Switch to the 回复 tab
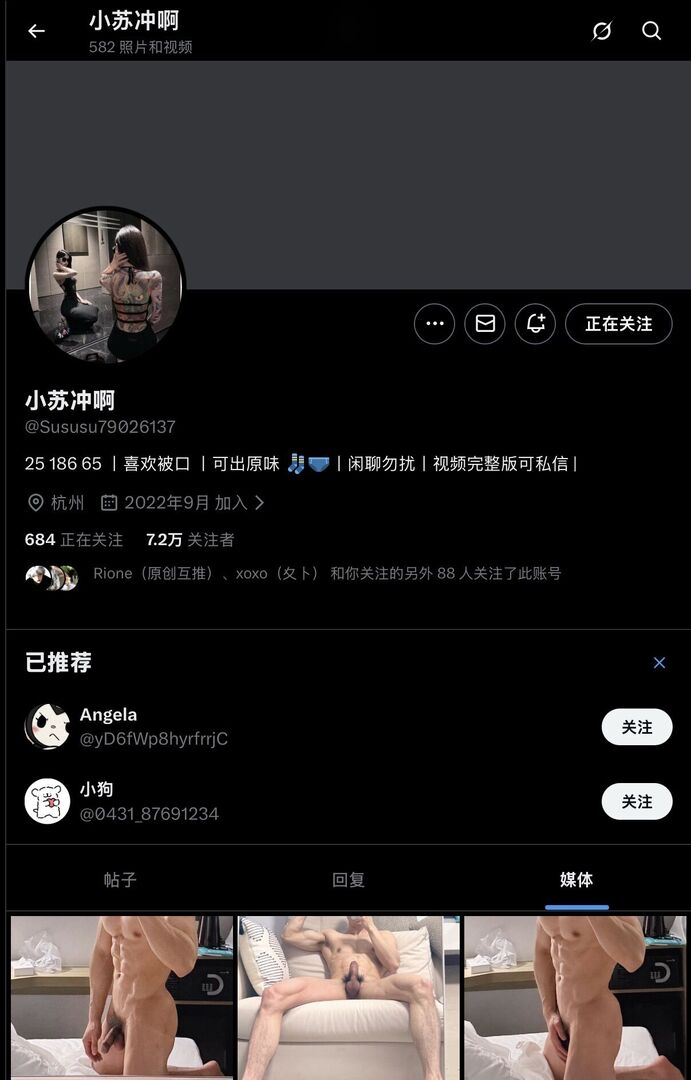 point(348,880)
